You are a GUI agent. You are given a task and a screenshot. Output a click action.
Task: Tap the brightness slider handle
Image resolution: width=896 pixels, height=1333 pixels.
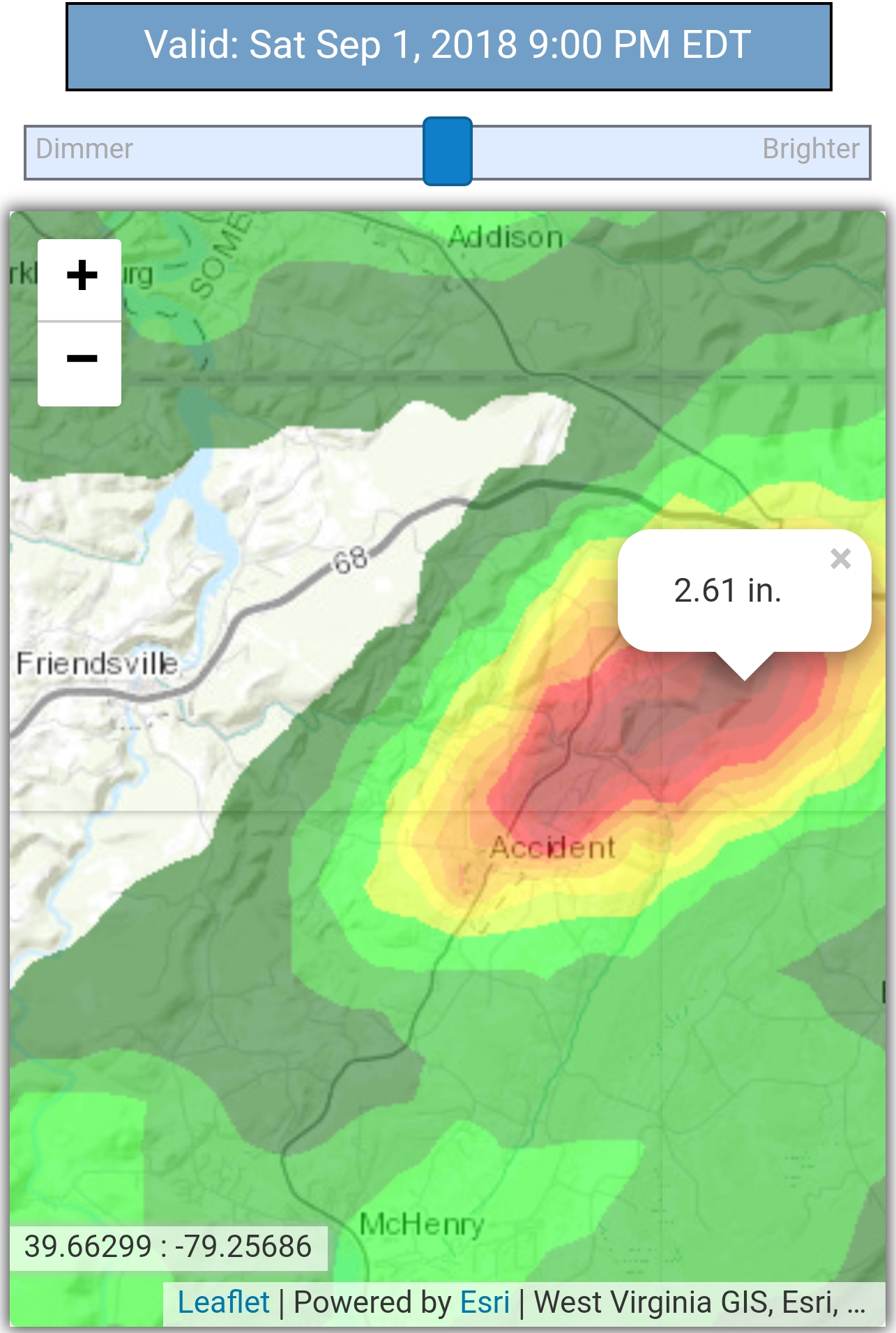coord(448,151)
